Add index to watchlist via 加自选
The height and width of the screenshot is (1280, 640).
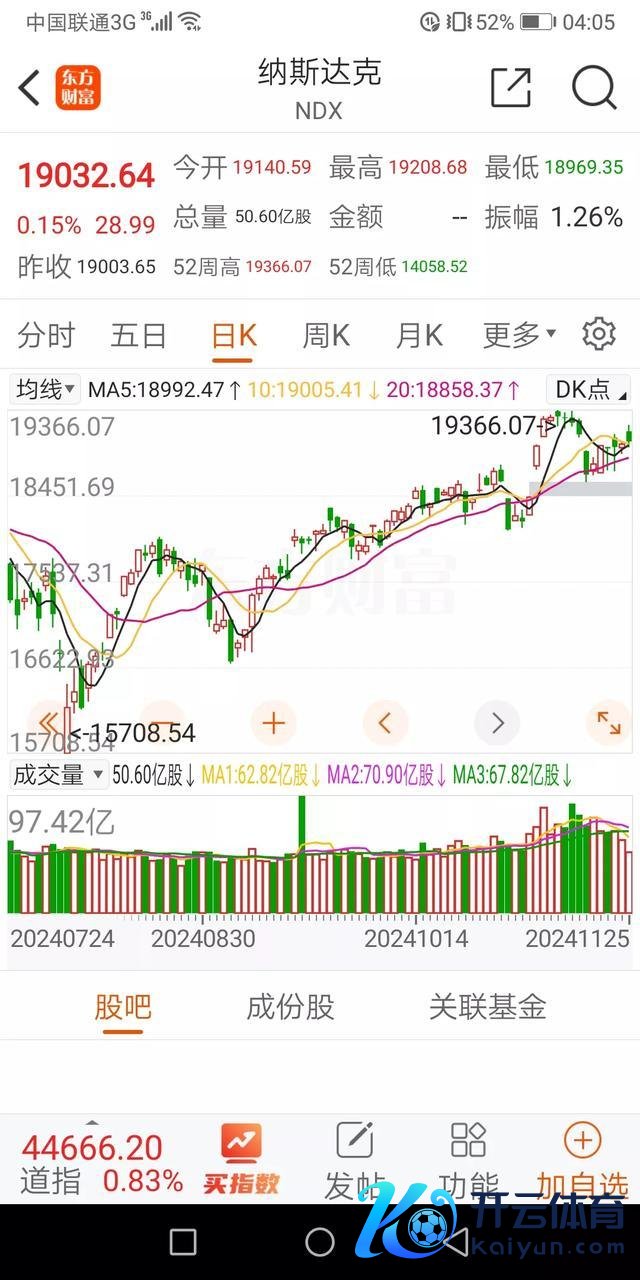(x=582, y=1160)
